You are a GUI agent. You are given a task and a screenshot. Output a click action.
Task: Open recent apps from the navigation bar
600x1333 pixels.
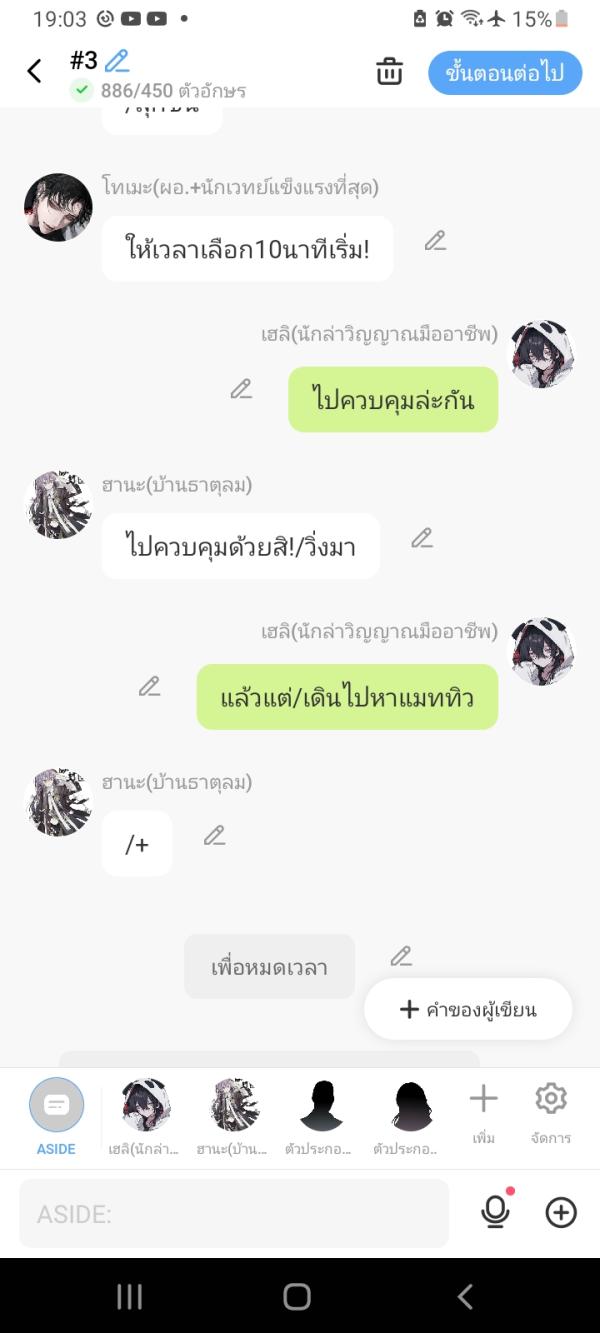130,1297
